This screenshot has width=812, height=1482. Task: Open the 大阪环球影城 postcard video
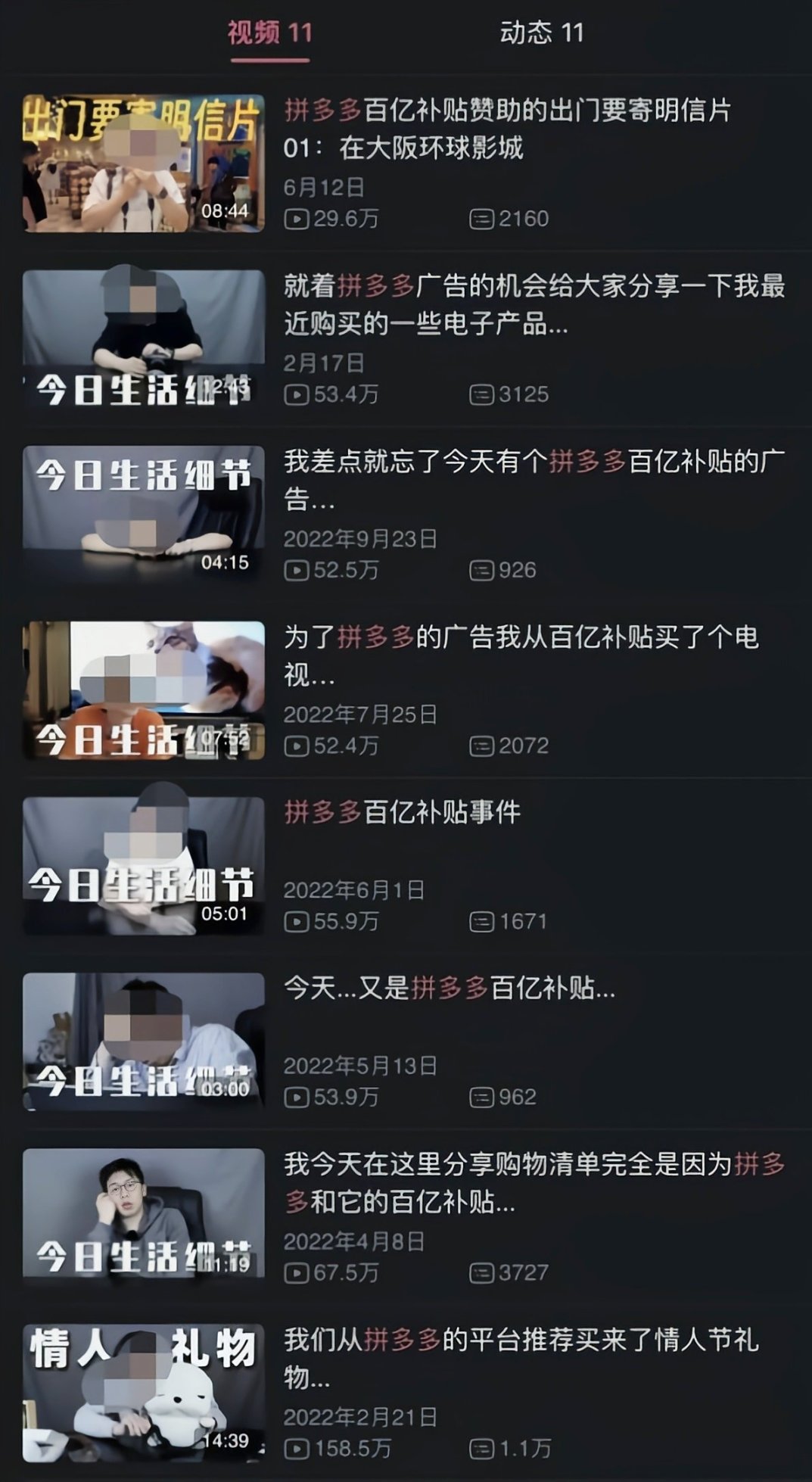(x=144, y=163)
